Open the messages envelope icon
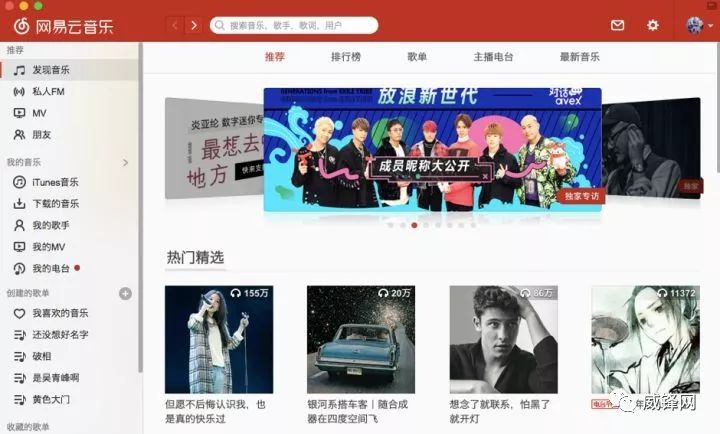Screen dimensions: 720x434 617,25
